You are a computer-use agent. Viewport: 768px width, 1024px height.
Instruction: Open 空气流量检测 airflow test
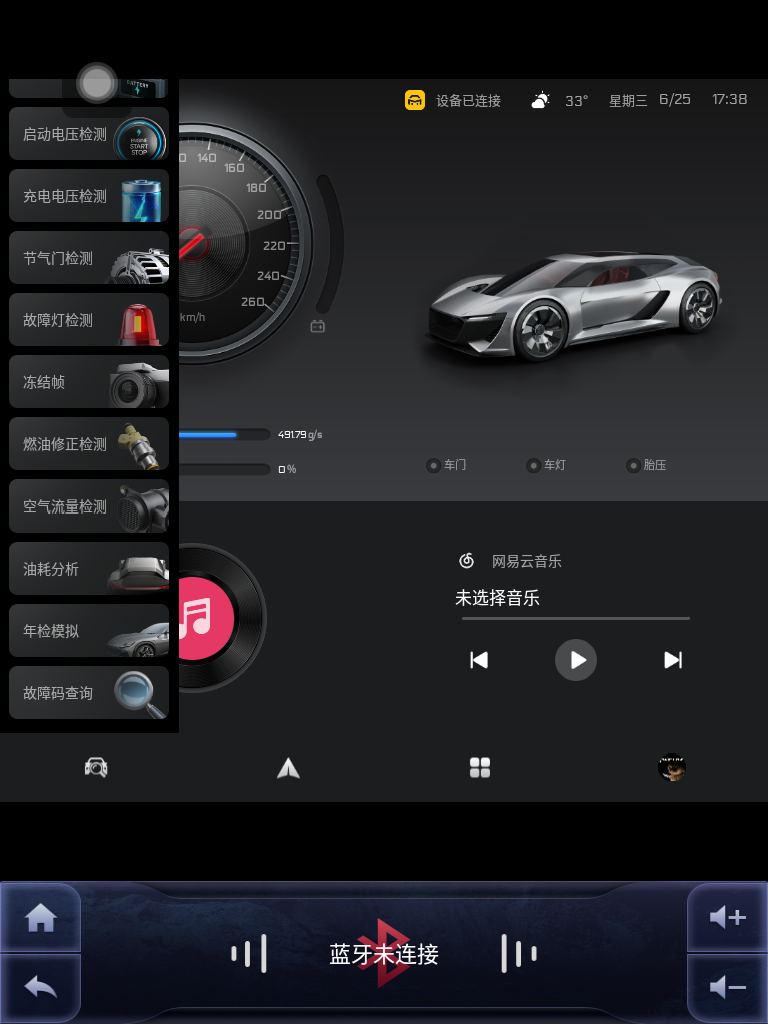[x=88, y=507]
